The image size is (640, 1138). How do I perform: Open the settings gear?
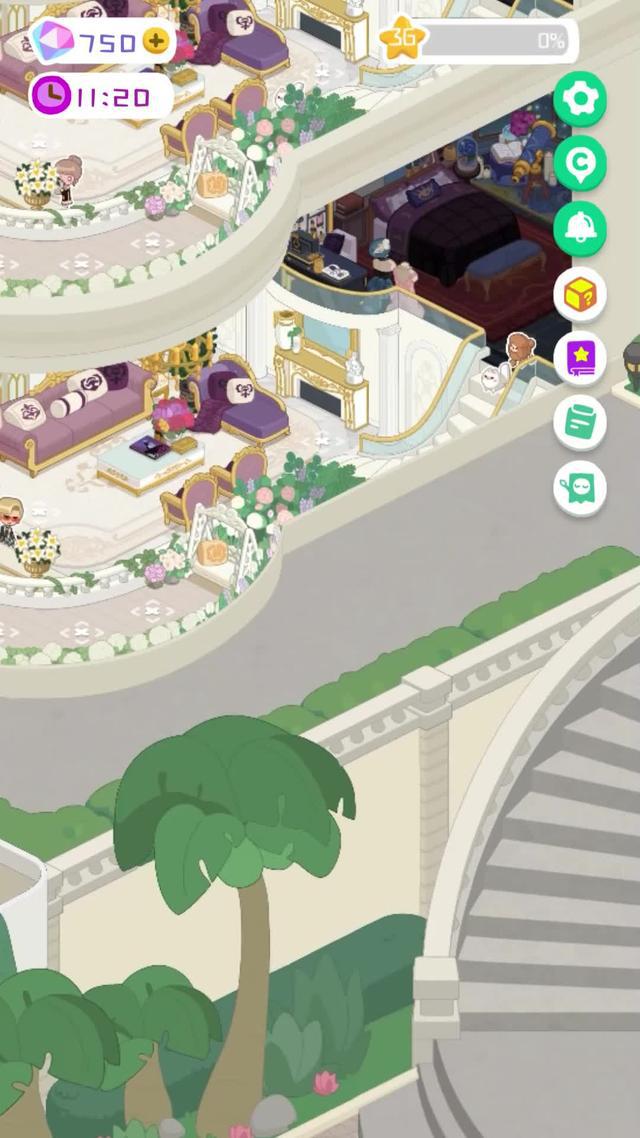[580, 99]
